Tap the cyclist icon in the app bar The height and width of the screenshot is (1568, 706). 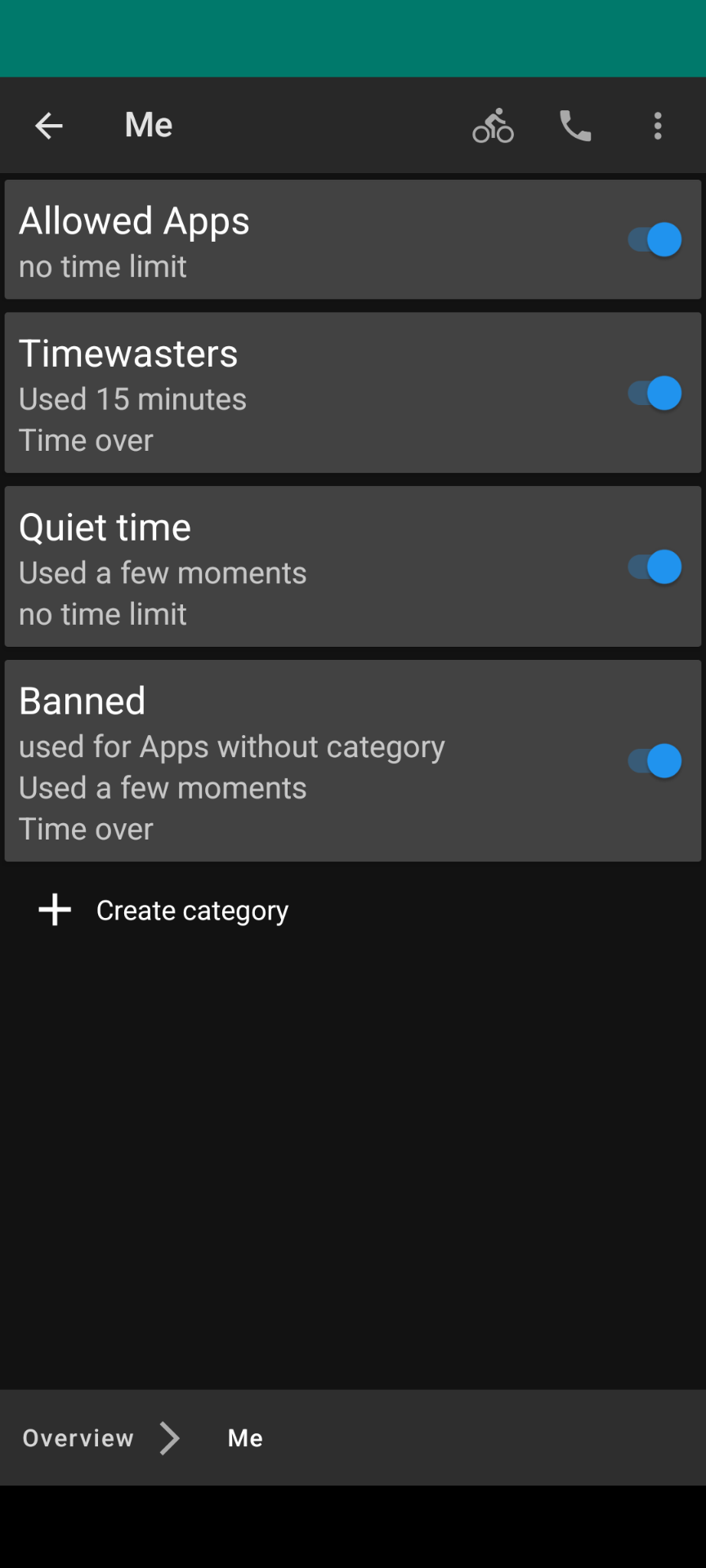pos(493,126)
